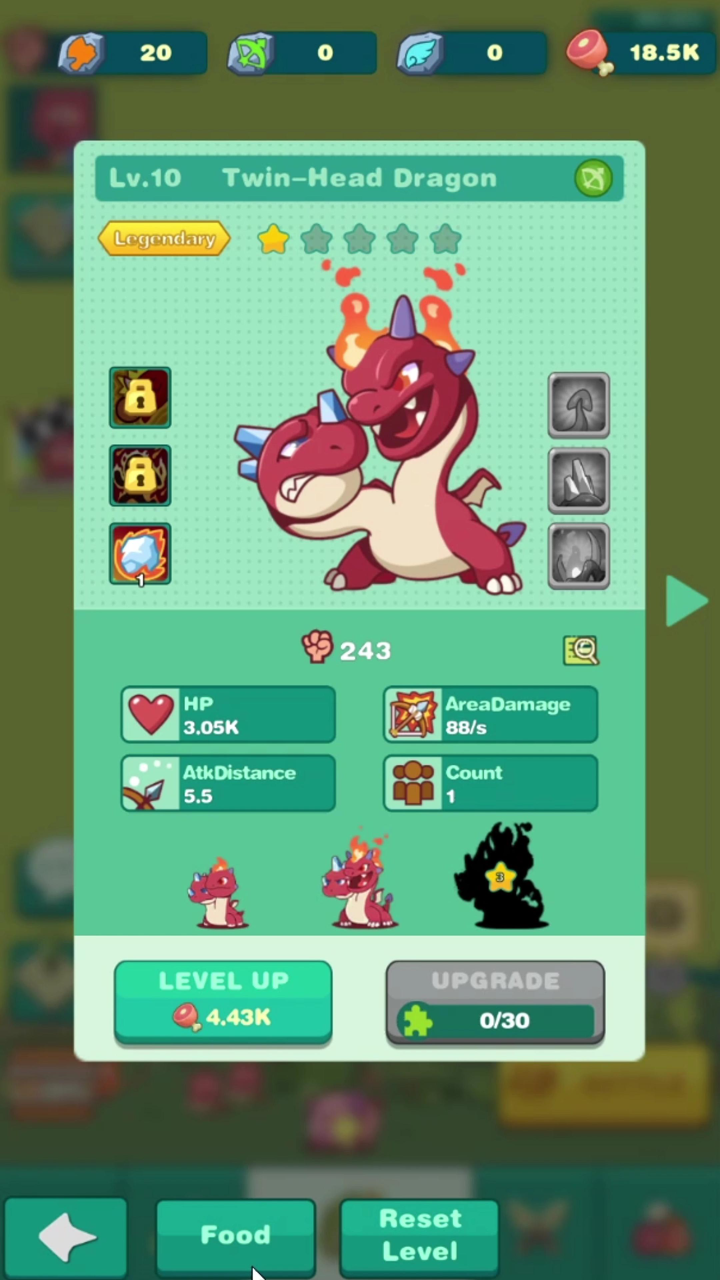Tap the second locked skill slot
720x1280 pixels.
click(x=140, y=476)
